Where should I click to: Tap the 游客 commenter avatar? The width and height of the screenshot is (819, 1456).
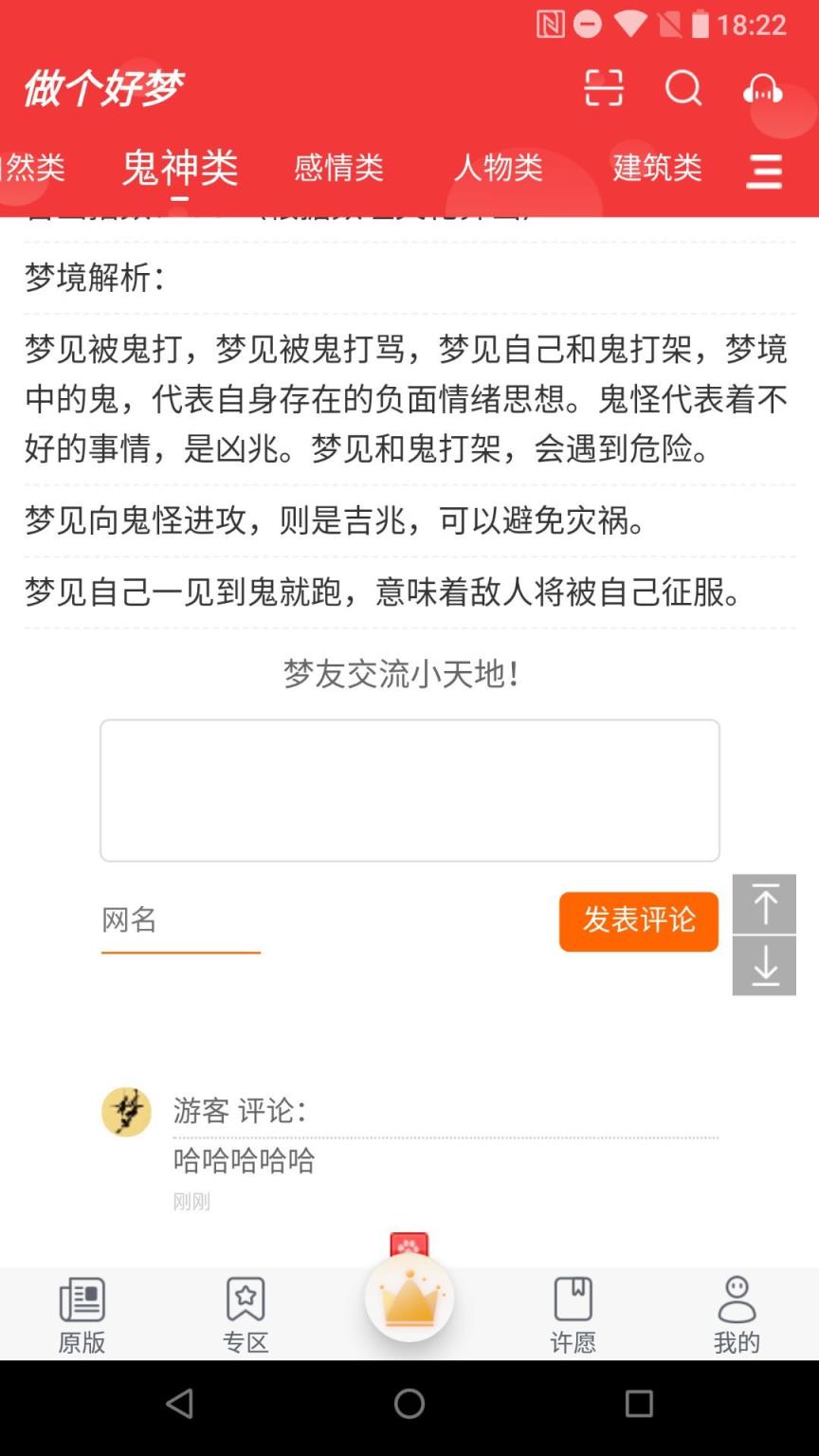pos(127,1111)
